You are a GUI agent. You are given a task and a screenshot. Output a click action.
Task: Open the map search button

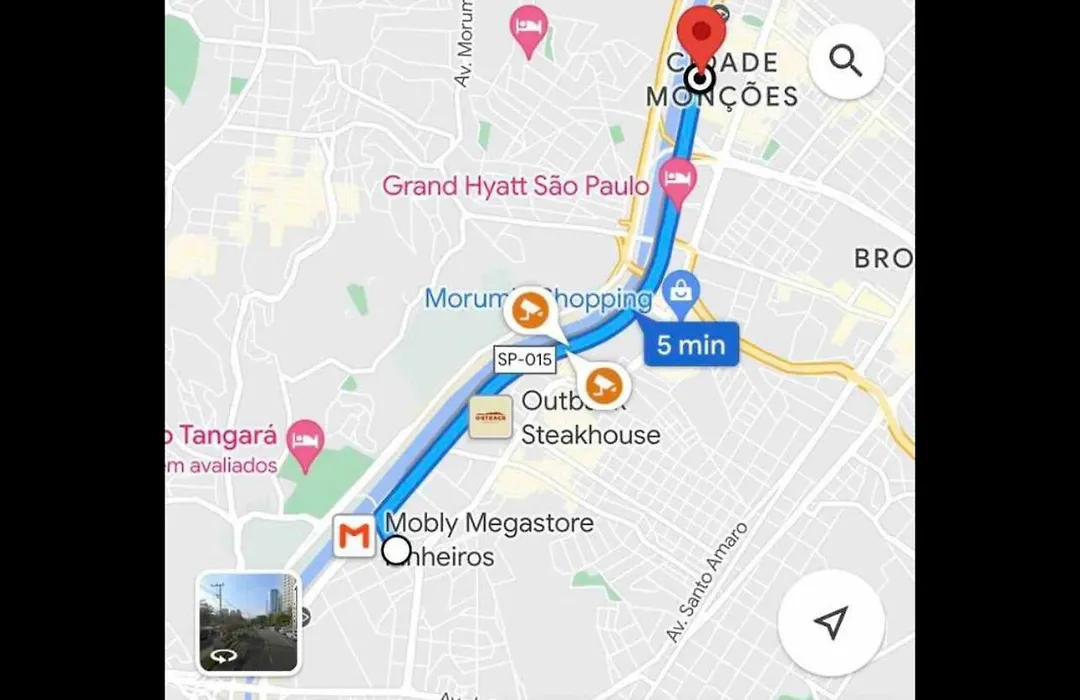(x=846, y=62)
